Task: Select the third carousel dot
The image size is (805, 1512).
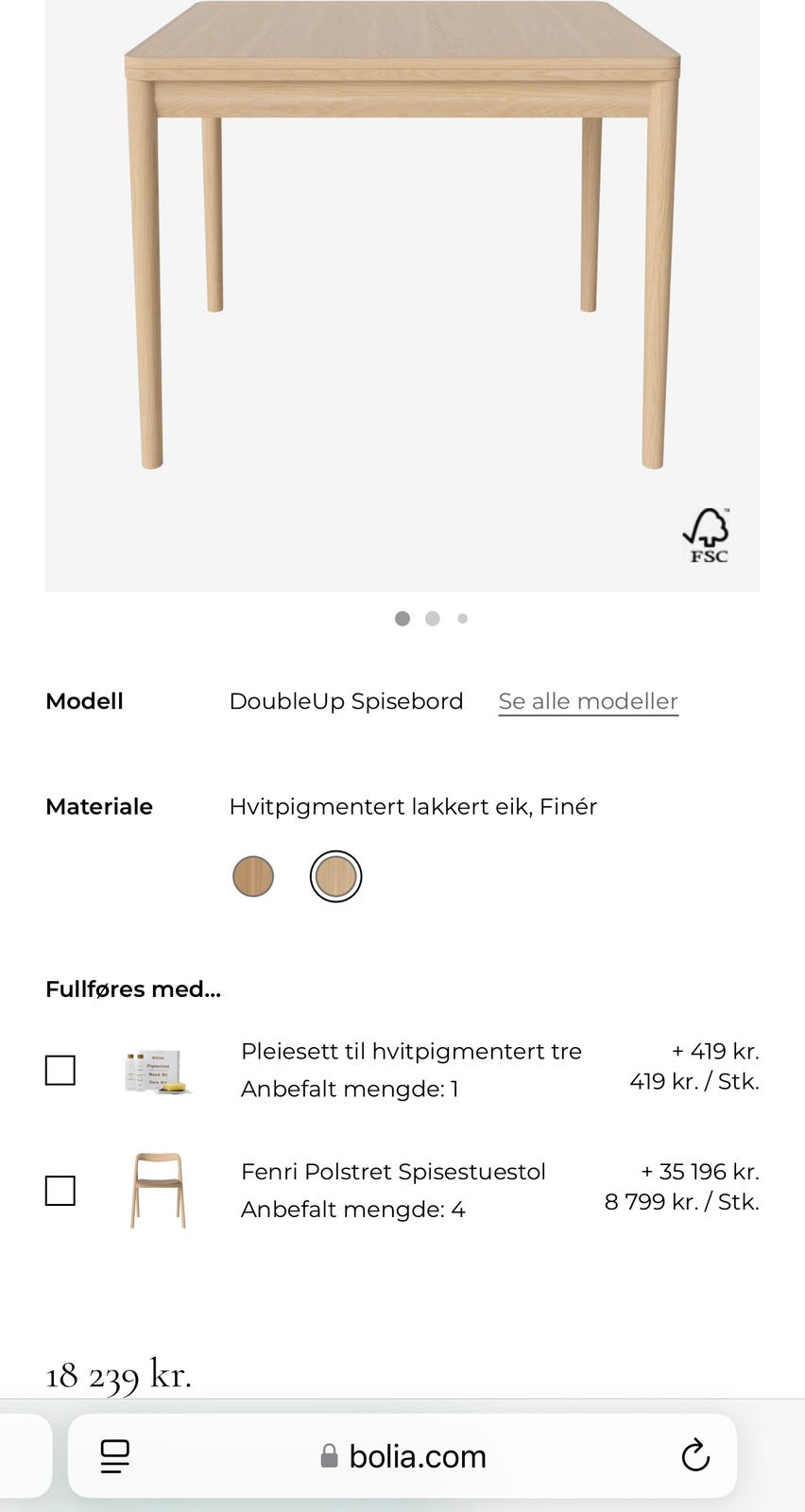Action: tap(463, 618)
